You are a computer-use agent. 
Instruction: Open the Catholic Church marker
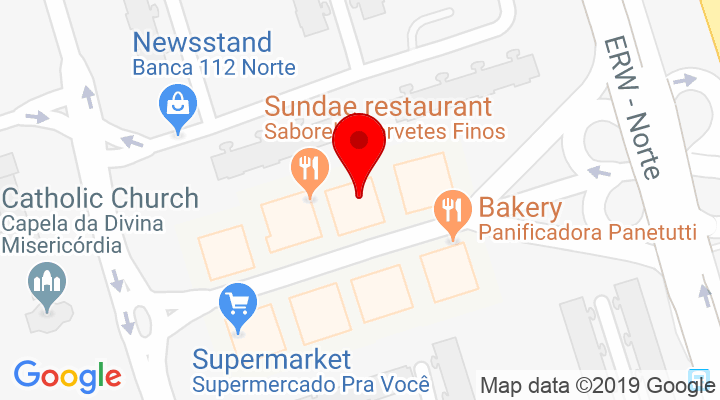tap(45, 284)
